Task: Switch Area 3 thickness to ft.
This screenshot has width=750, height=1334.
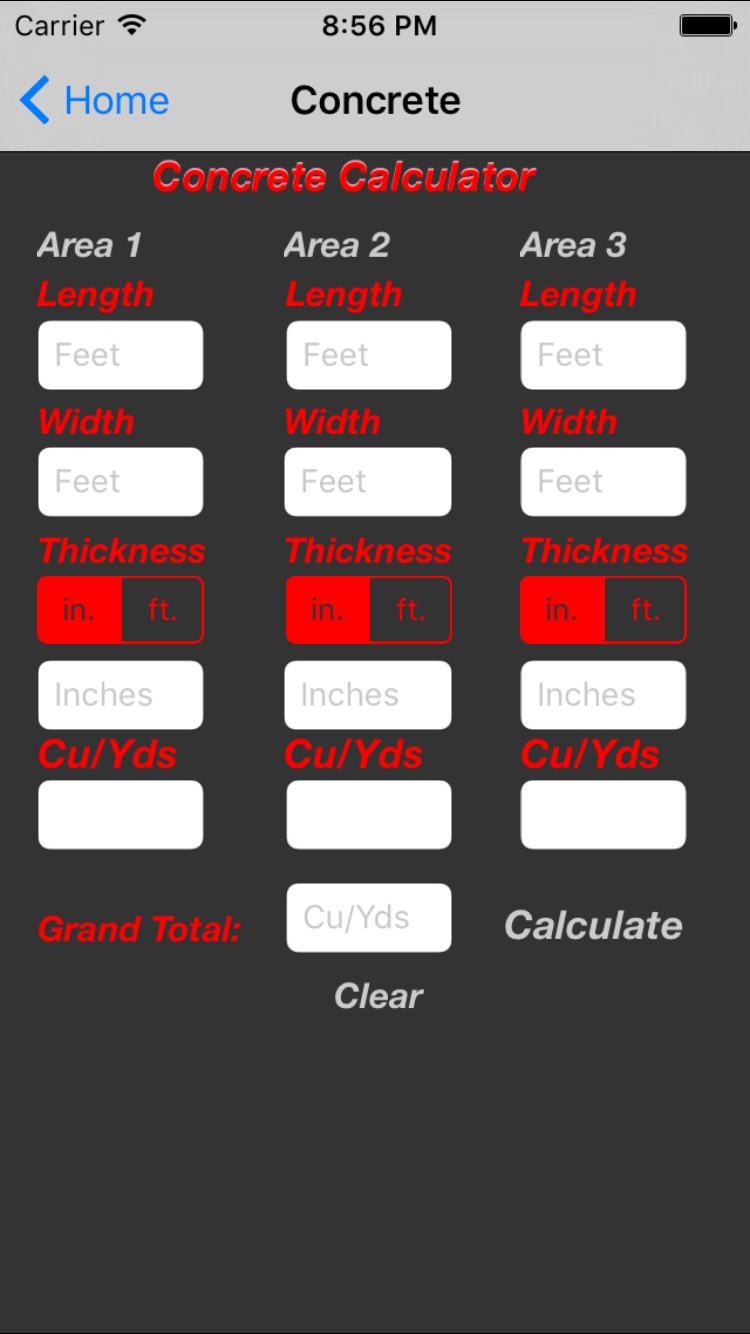Action: coord(645,609)
